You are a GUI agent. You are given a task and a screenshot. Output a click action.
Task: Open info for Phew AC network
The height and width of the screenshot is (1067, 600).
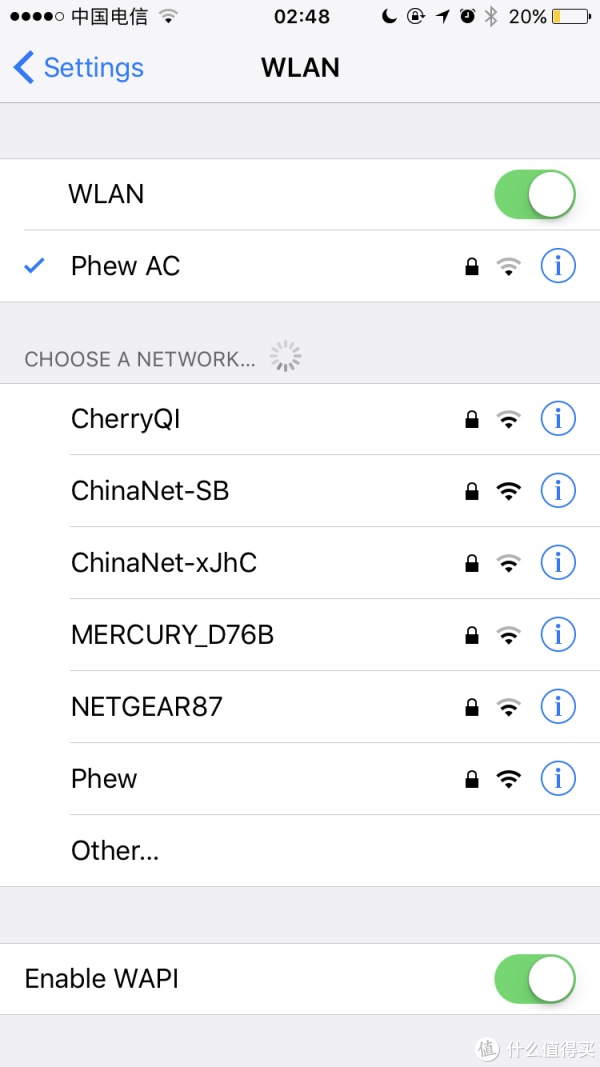[558, 266]
